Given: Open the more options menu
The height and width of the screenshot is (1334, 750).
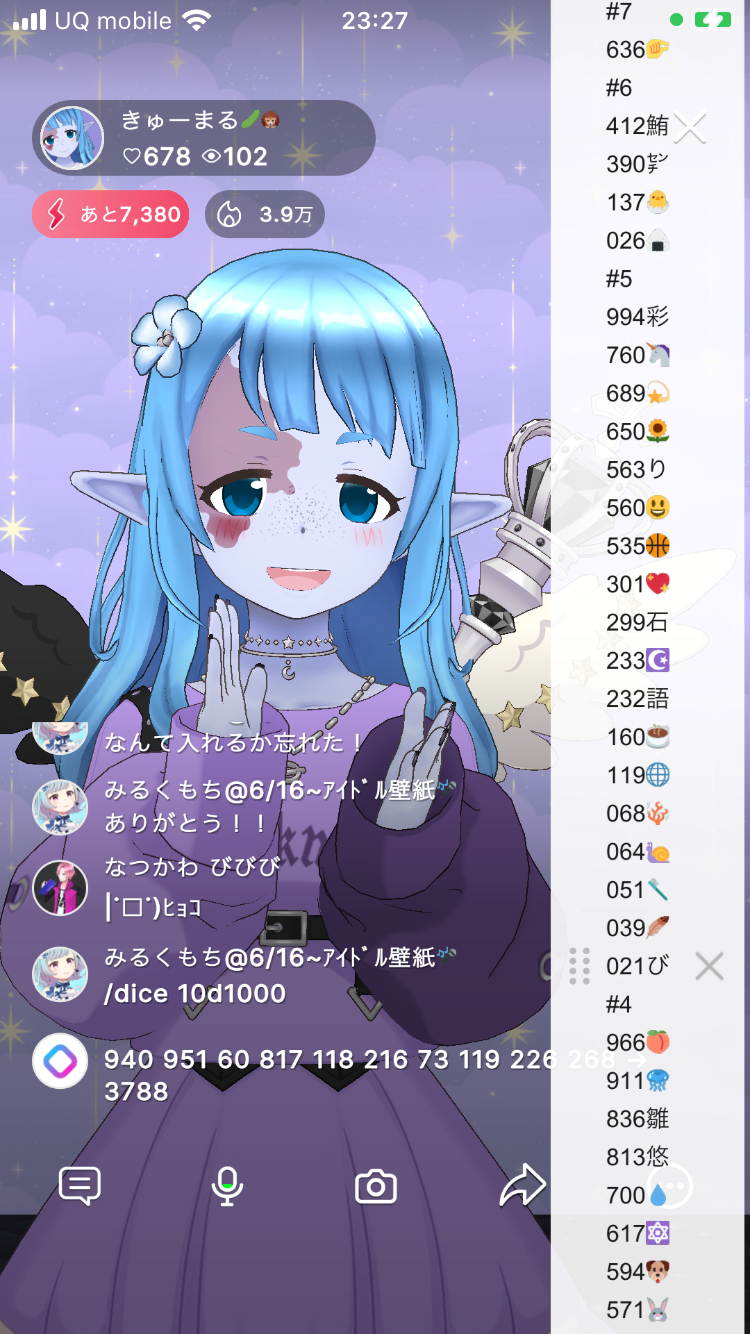Looking at the screenshot, I should coord(671,1186).
